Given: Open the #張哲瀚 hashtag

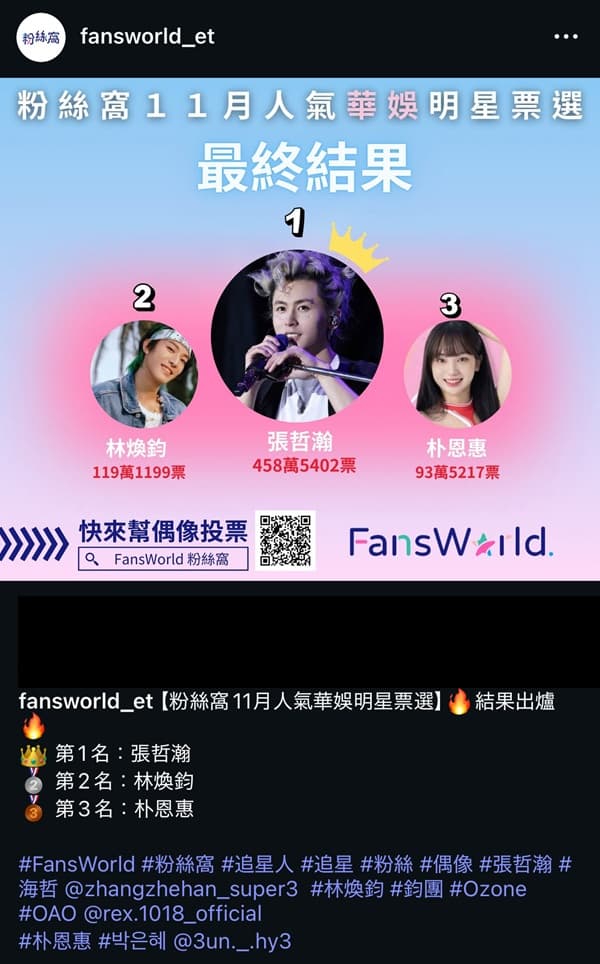Looking at the screenshot, I should pyautogui.click(x=516, y=863).
